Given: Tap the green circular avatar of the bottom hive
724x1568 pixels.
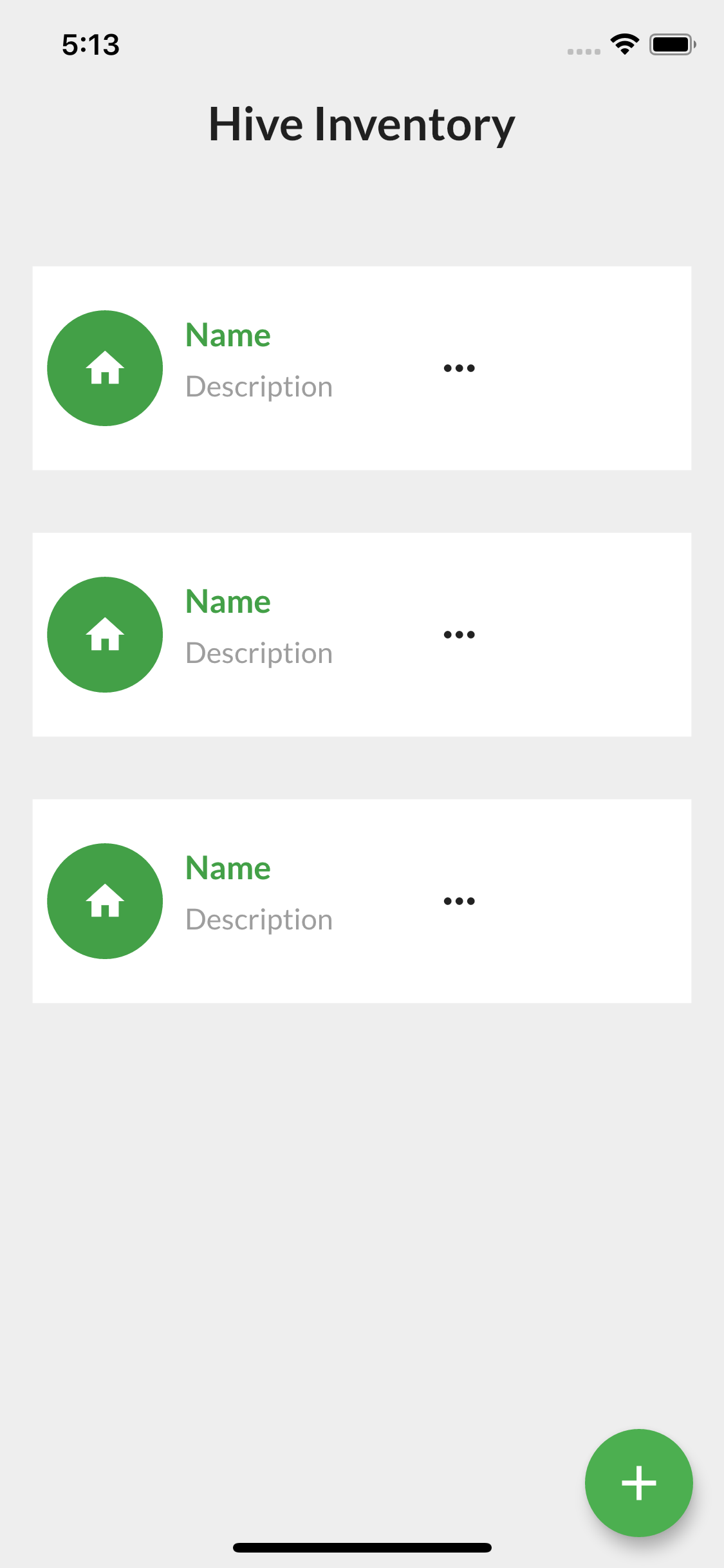Looking at the screenshot, I should click(x=105, y=901).
